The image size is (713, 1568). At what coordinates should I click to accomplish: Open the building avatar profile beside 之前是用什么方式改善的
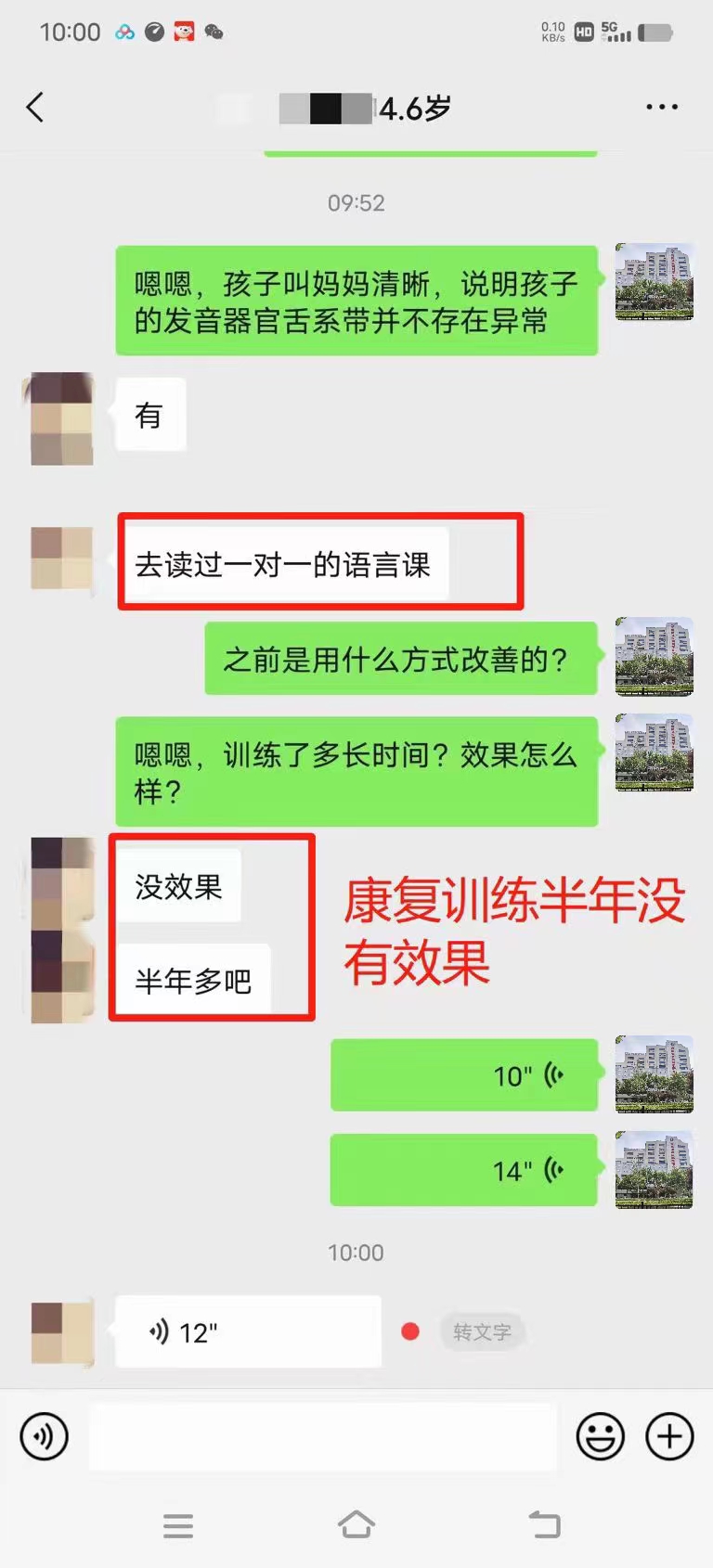(654, 657)
